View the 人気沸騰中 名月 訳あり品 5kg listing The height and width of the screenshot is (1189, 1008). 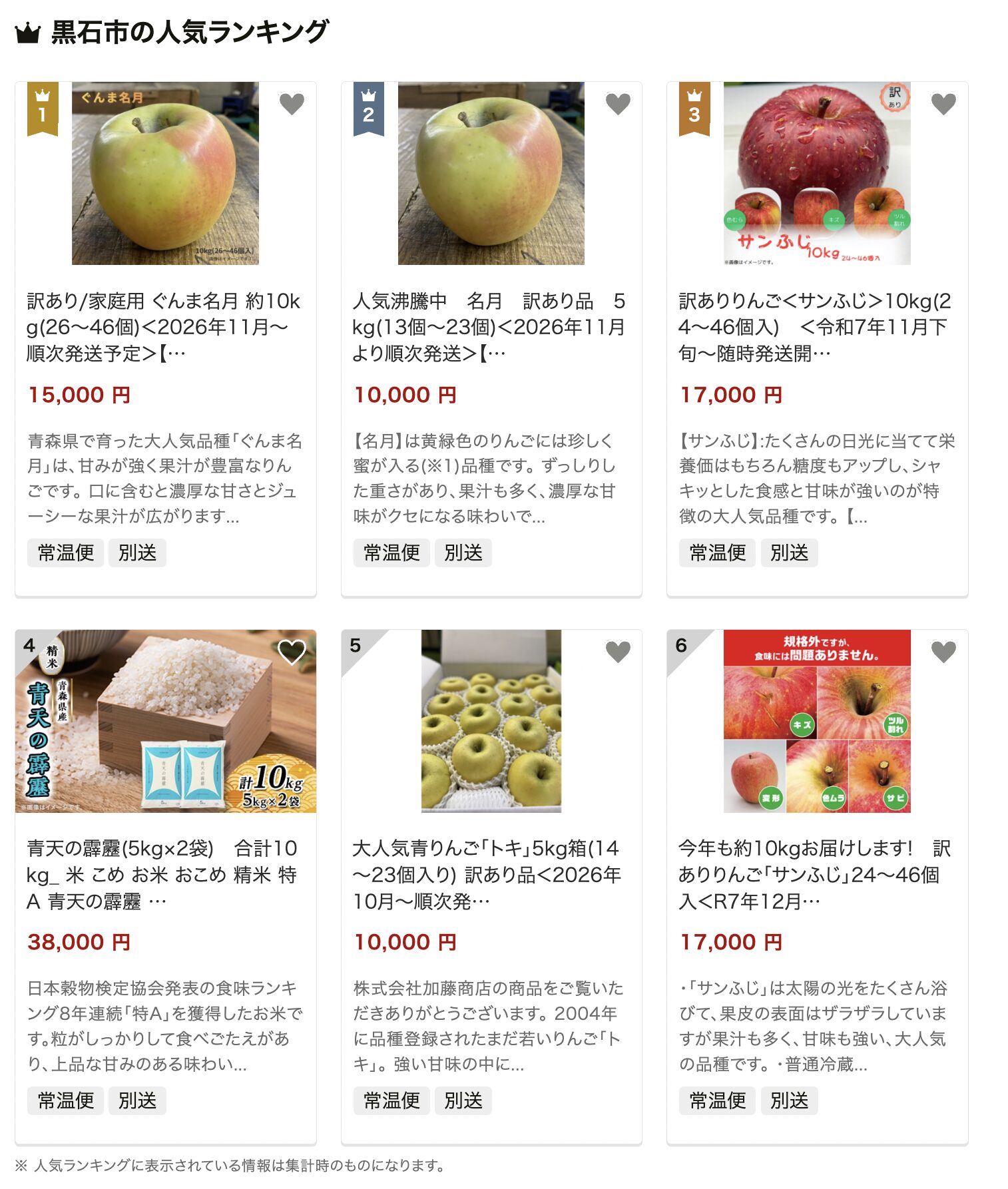click(x=489, y=327)
